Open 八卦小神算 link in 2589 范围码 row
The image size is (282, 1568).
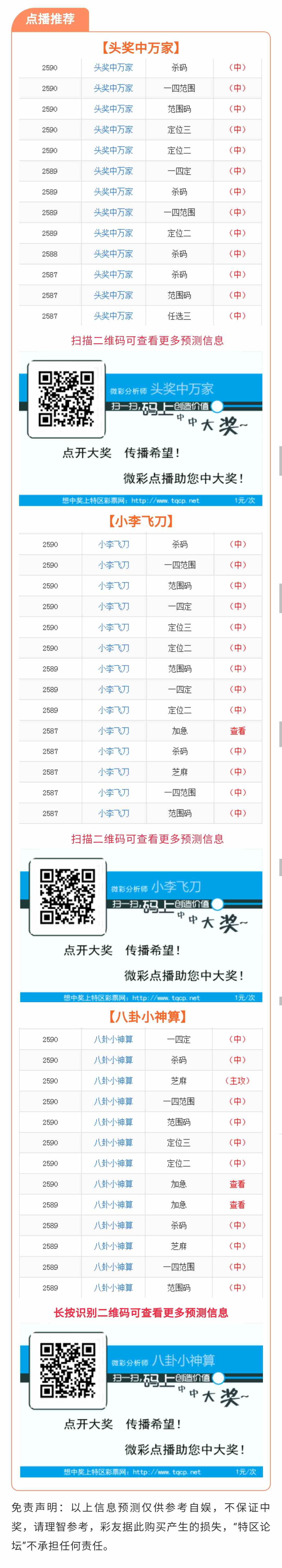[x=113, y=1287]
